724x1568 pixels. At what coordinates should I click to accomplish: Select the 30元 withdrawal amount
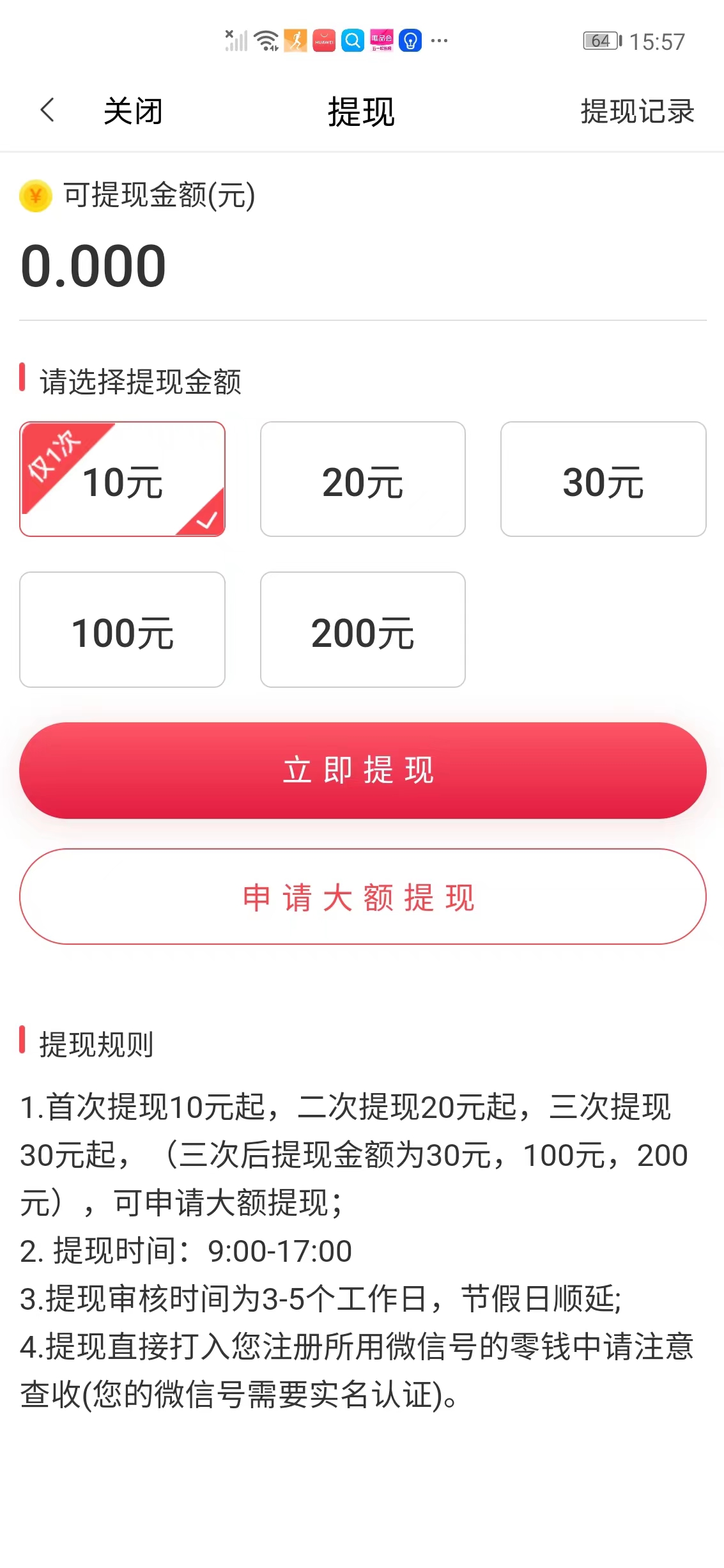(603, 479)
